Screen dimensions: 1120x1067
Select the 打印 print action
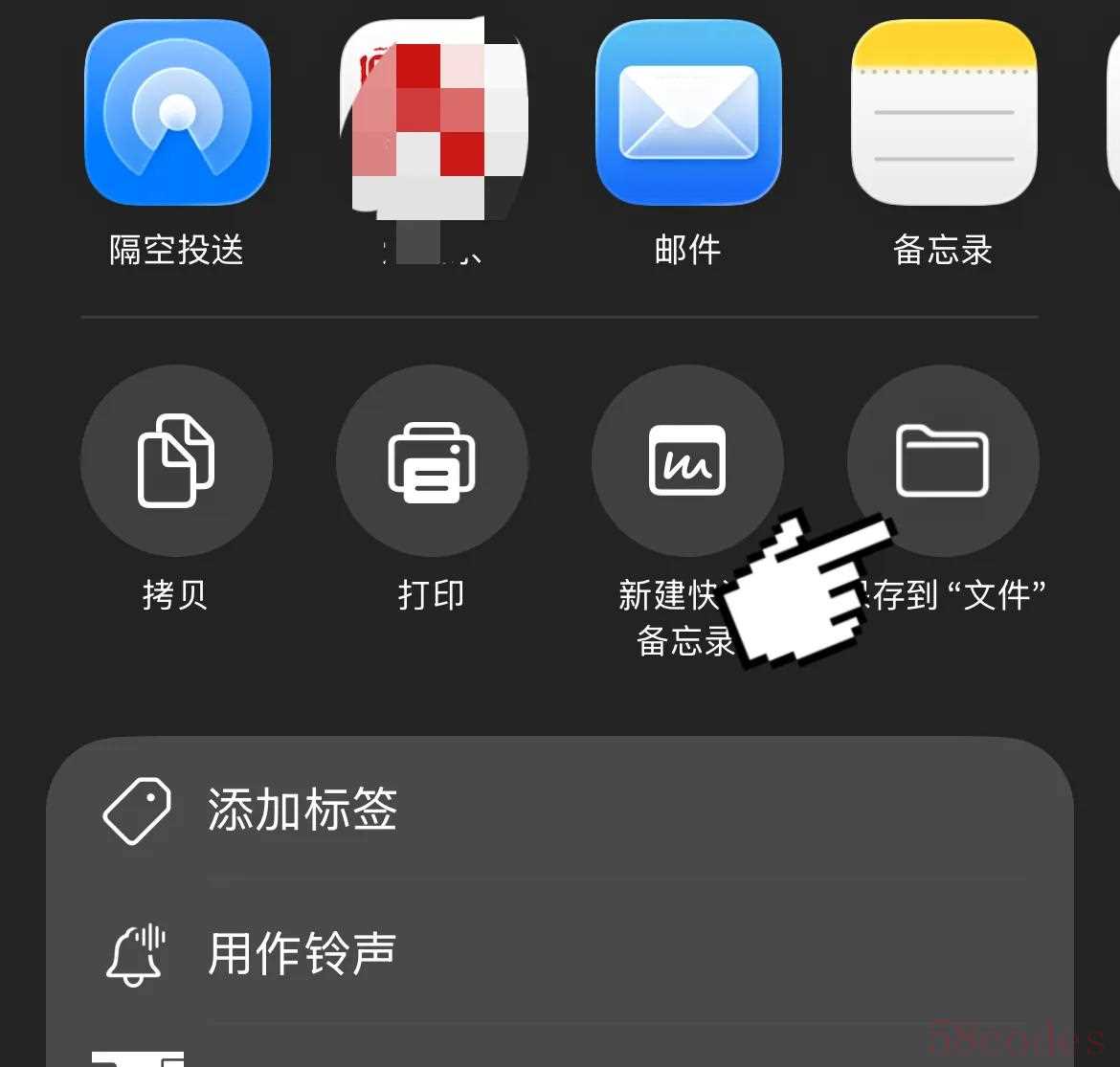point(432,461)
